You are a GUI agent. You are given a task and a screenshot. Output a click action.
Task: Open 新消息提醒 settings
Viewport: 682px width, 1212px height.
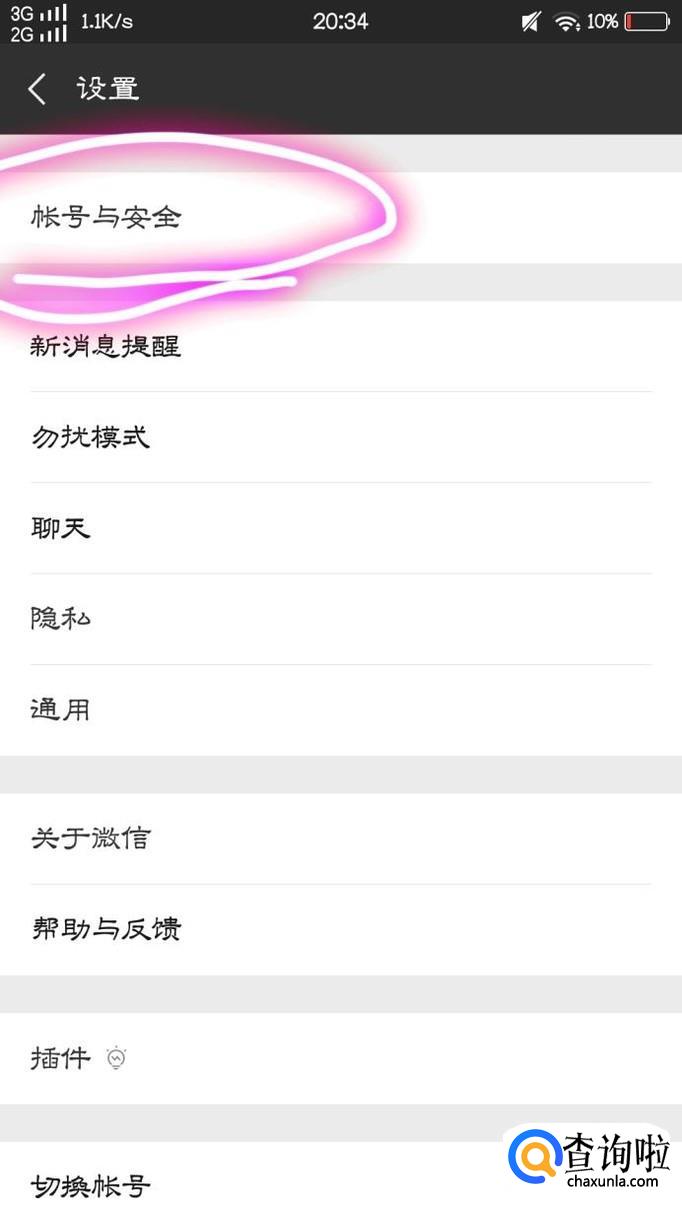[x=341, y=346]
